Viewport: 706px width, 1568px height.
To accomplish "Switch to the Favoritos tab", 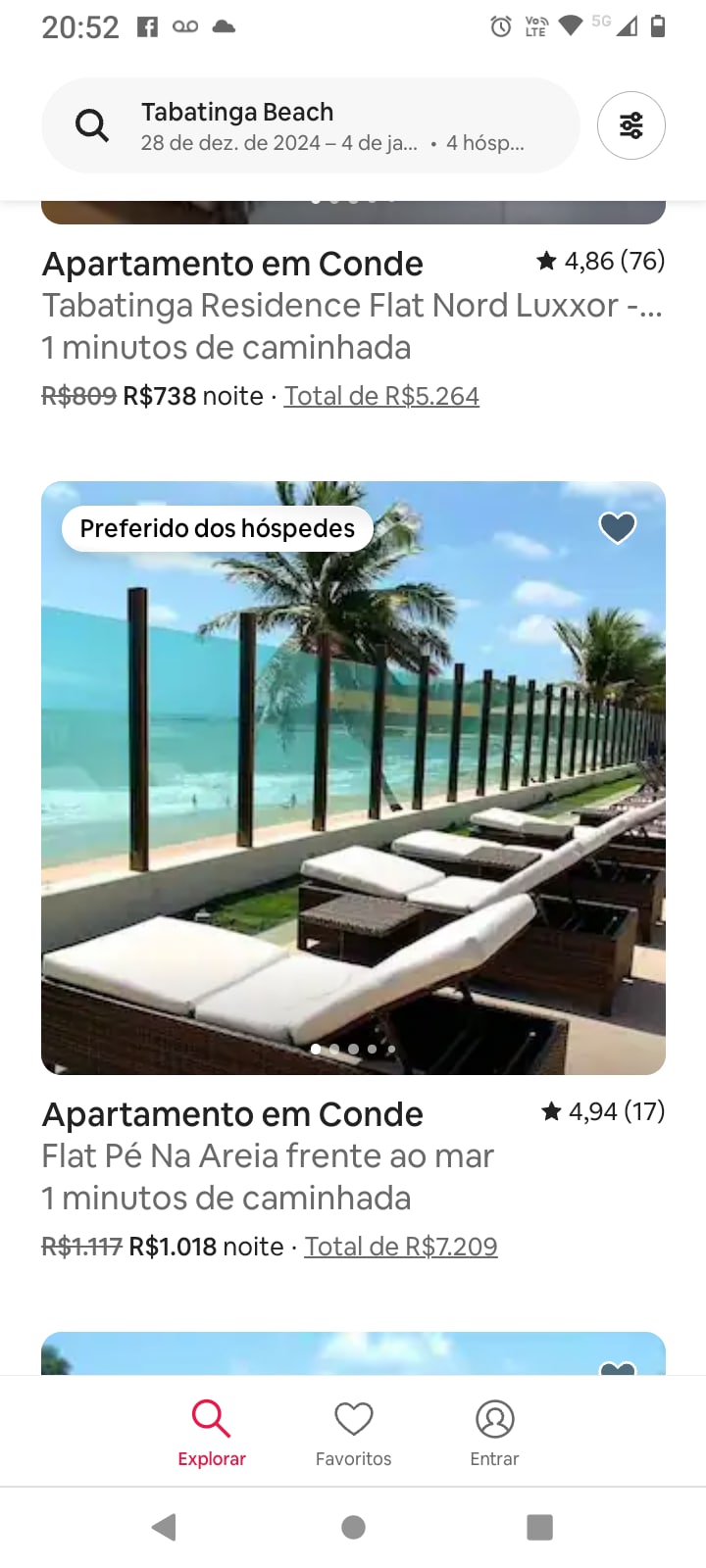I will (x=353, y=1432).
